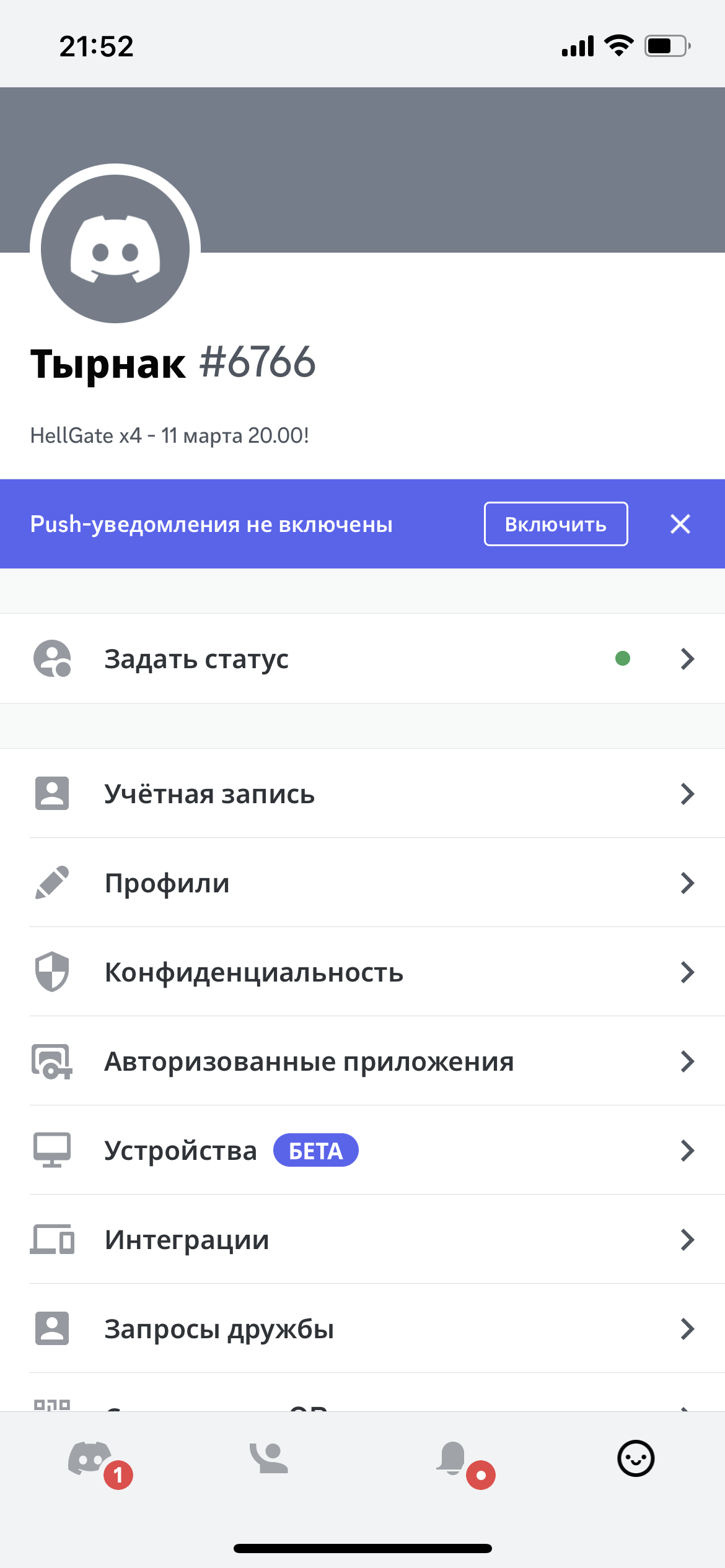The height and width of the screenshot is (1568, 725).
Task: Open Конфиденциальность settings
Action: tap(362, 972)
